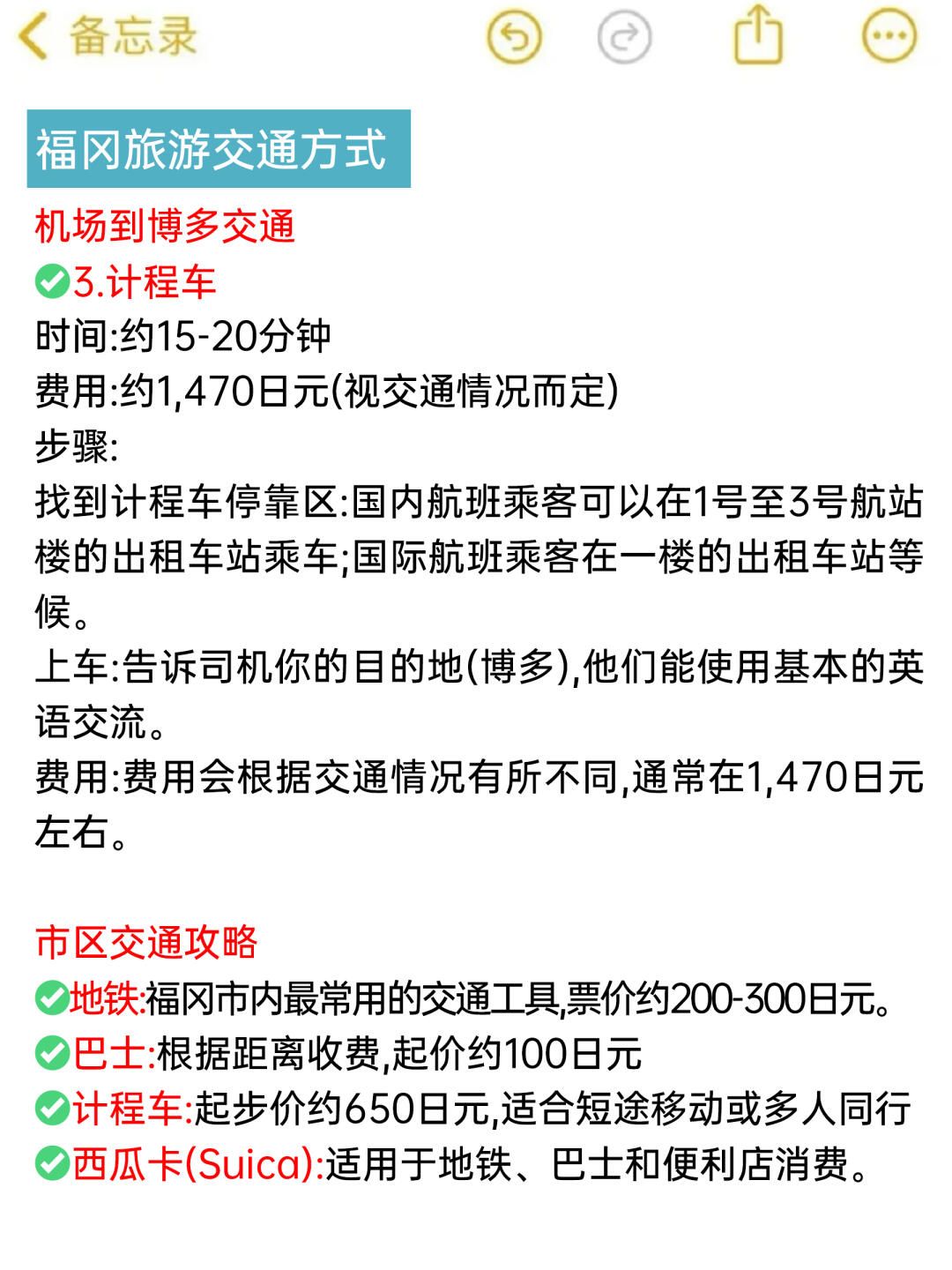Redo the last edit
The width and height of the screenshot is (952, 1270).
pos(624,37)
